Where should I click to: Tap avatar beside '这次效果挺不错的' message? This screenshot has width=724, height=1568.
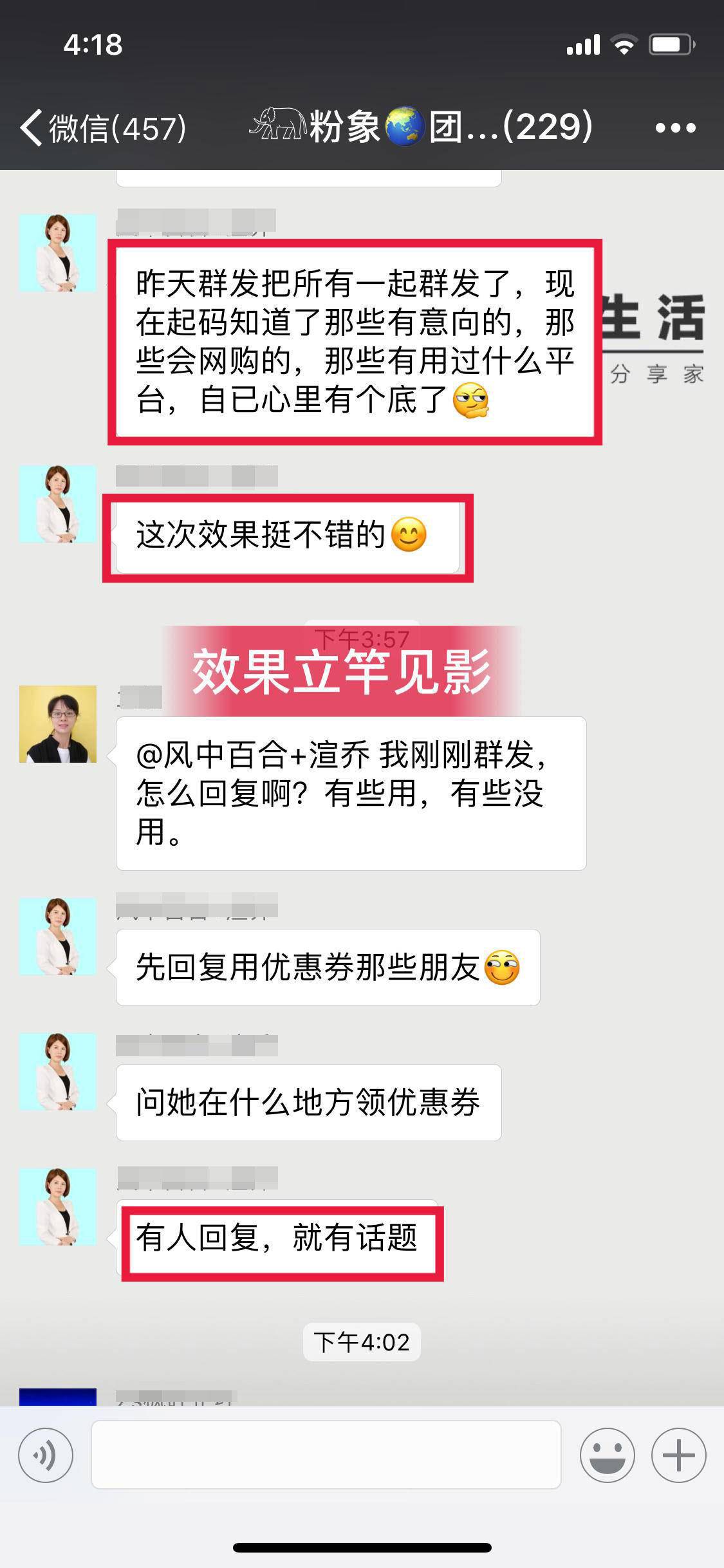tap(58, 504)
